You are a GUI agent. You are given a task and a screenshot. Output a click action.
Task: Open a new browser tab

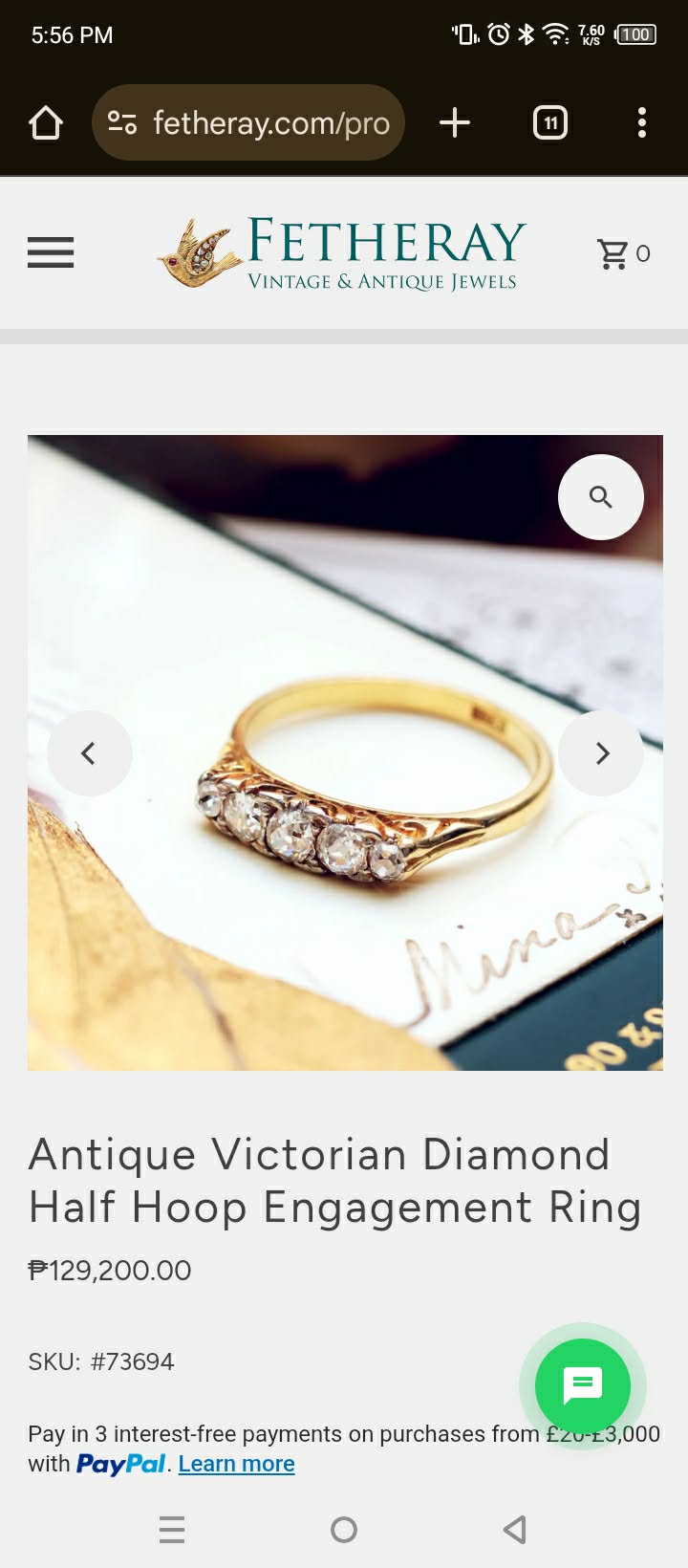(455, 122)
